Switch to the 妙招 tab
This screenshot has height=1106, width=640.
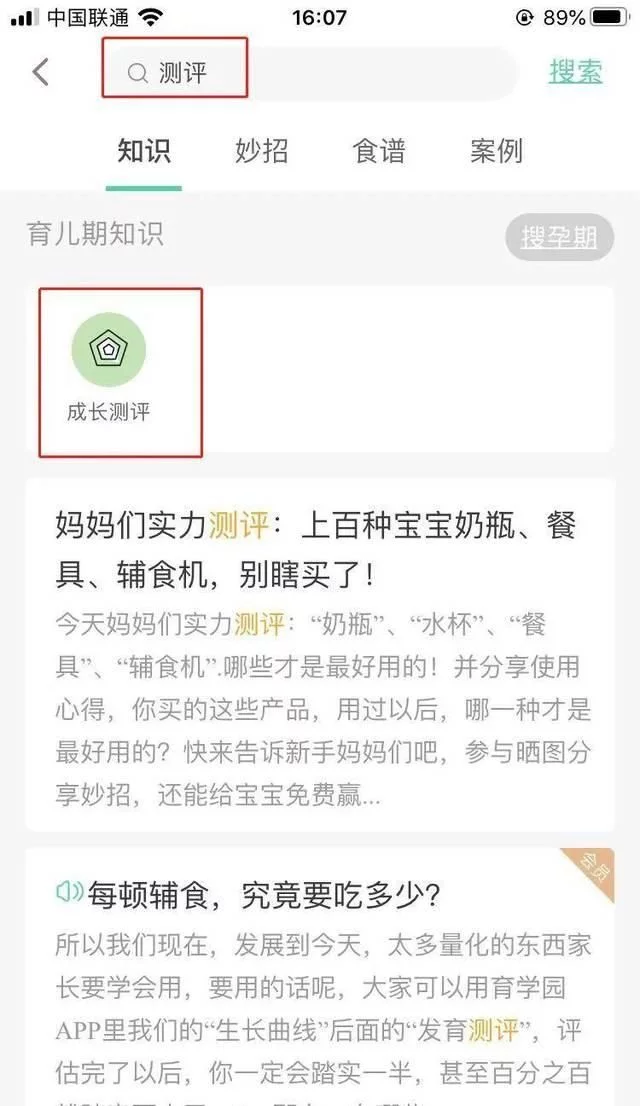pos(262,152)
